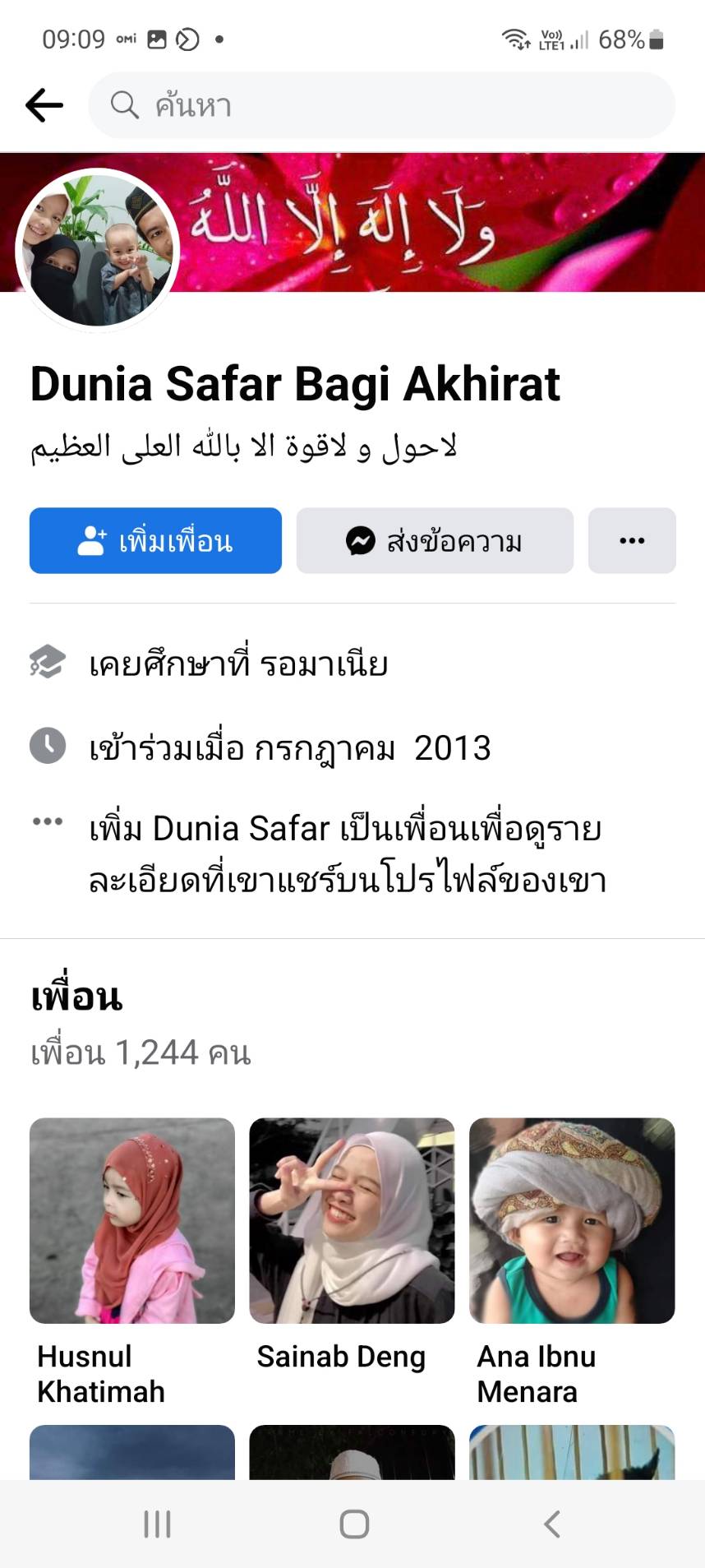Go back using the top arrow
Image resolution: width=705 pixels, height=1568 pixels.
tap(44, 105)
